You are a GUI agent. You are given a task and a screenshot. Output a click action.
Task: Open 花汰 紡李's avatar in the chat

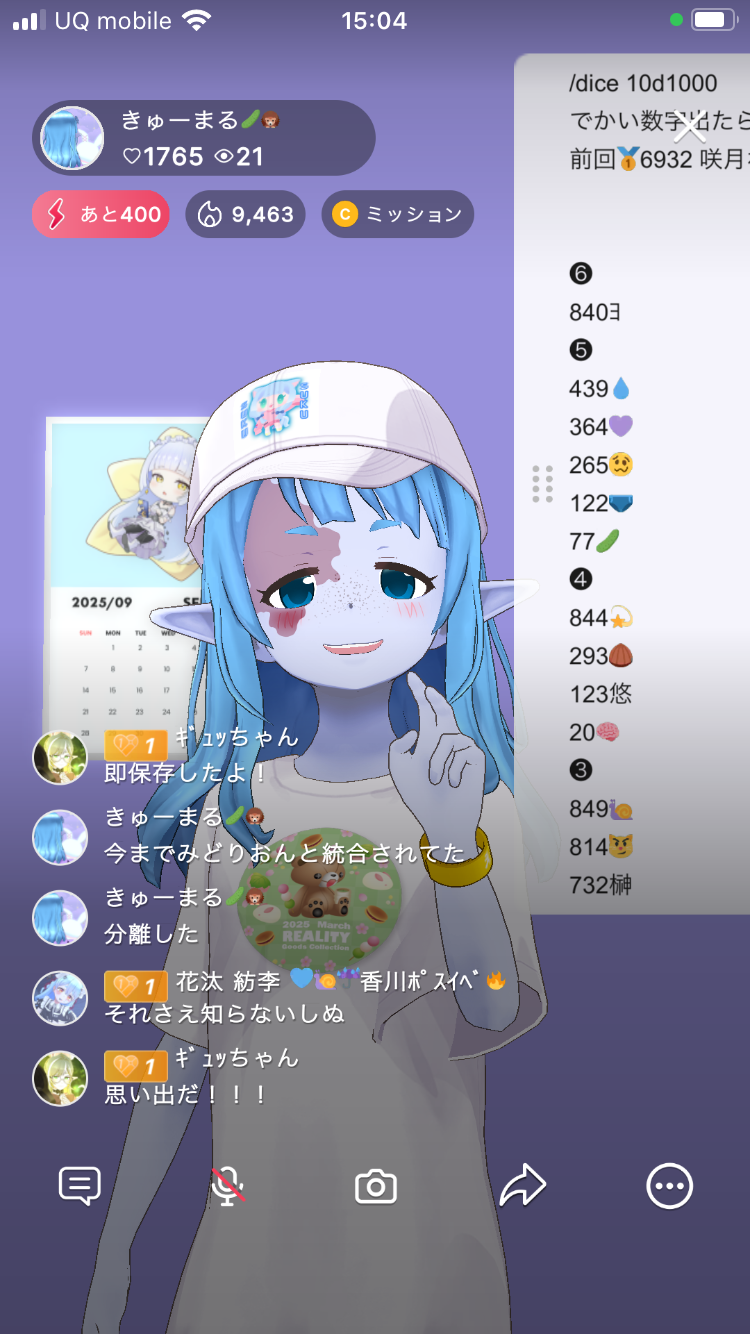[x=60, y=998]
